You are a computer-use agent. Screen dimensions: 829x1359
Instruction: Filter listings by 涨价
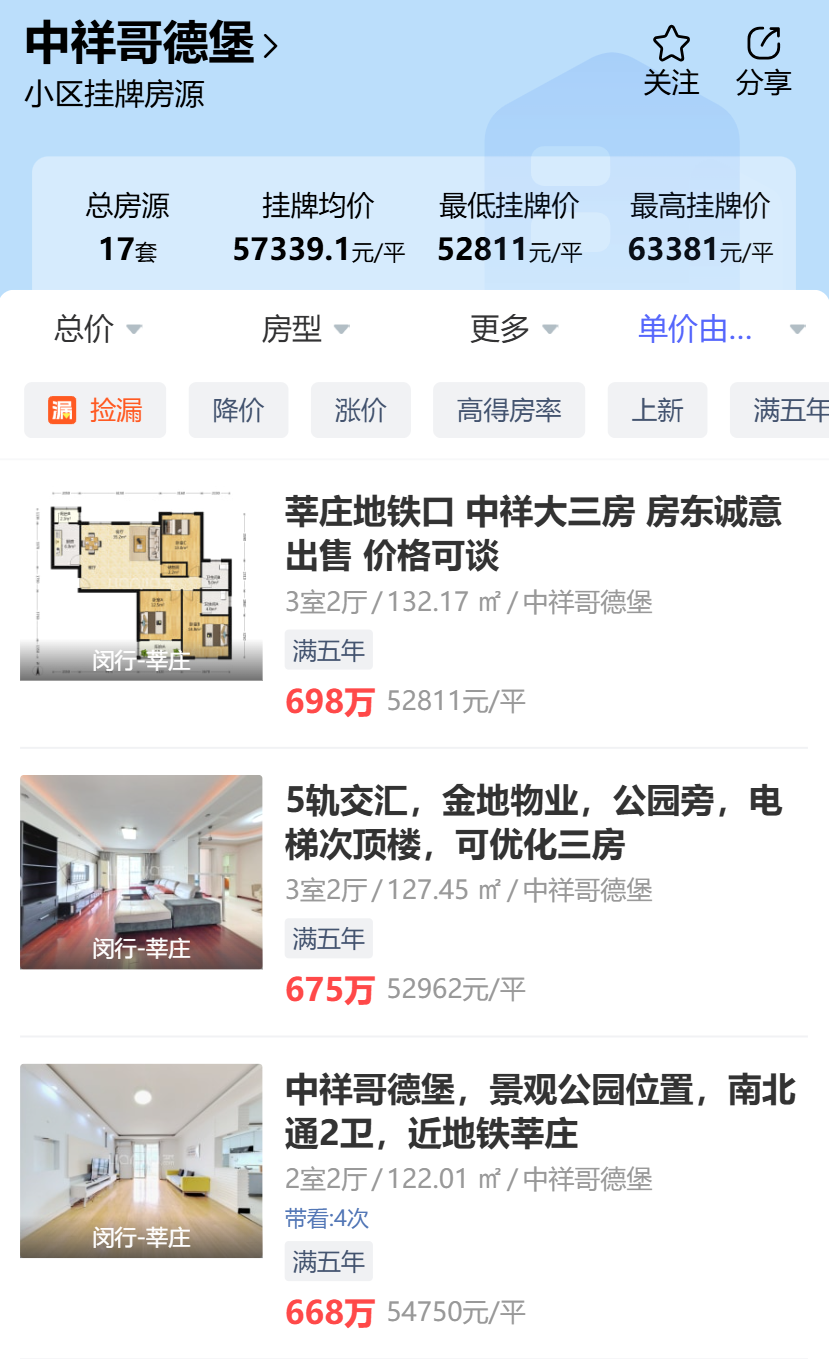pos(360,410)
